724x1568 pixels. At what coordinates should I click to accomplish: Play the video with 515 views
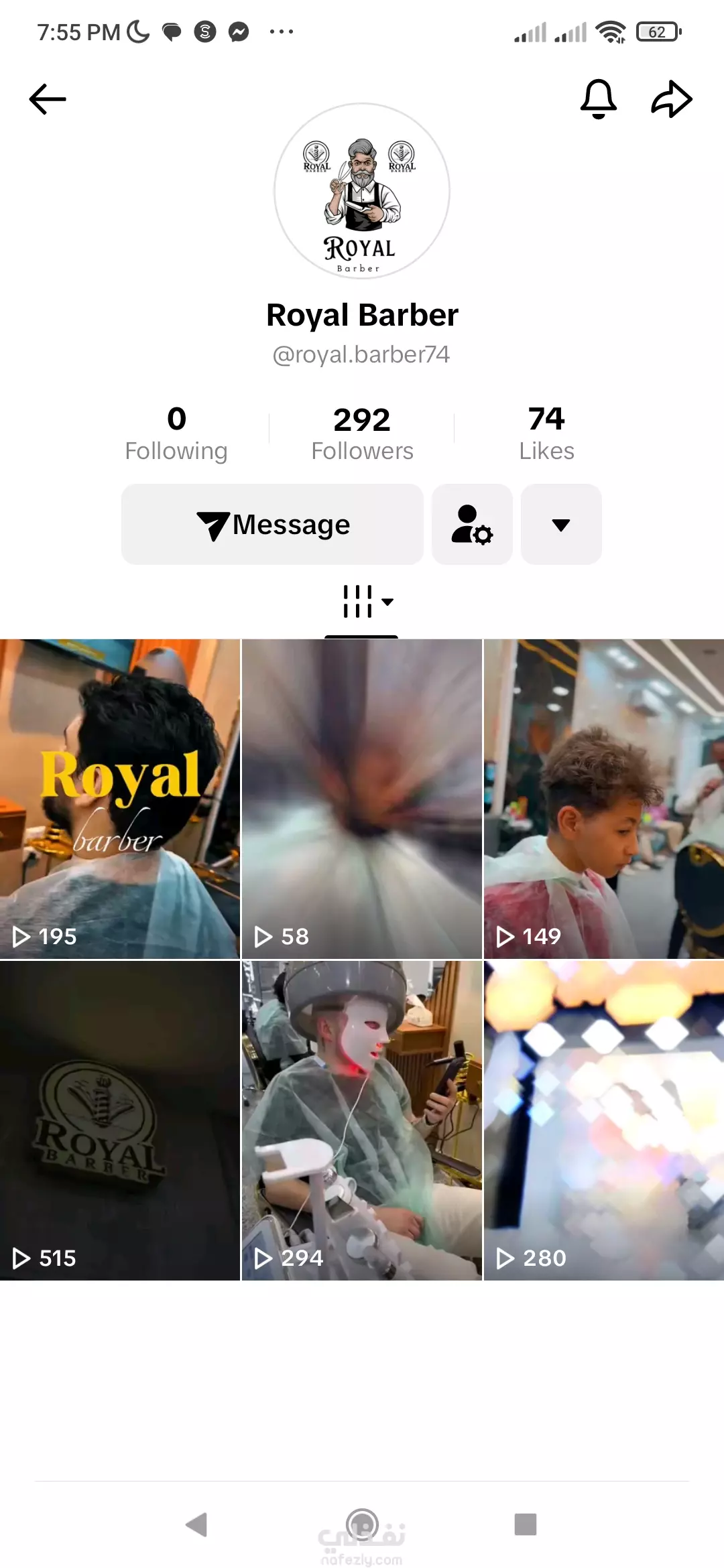point(120,1120)
